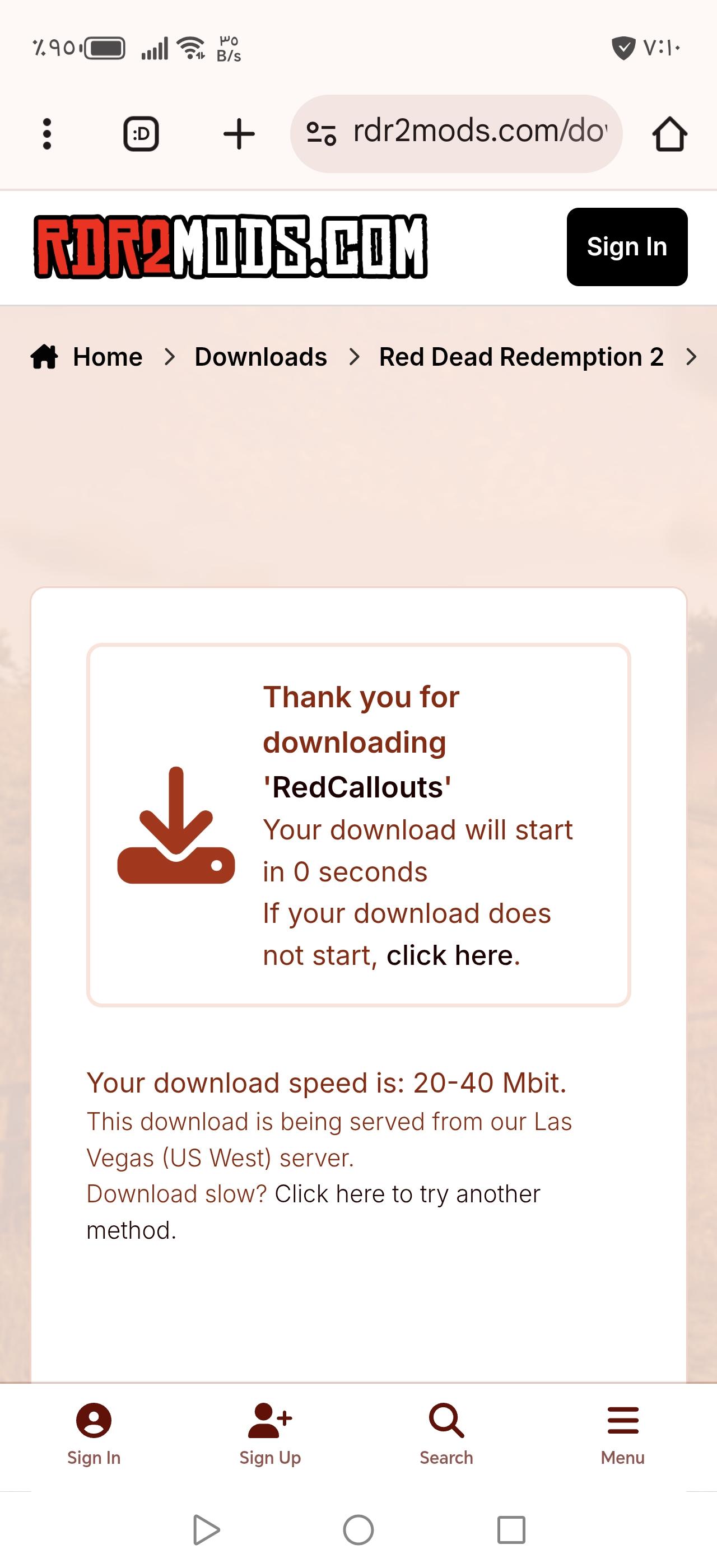Add a new browser tab
Image resolution: width=717 pixels, height=1568 pixels.
tap(239, 134)
